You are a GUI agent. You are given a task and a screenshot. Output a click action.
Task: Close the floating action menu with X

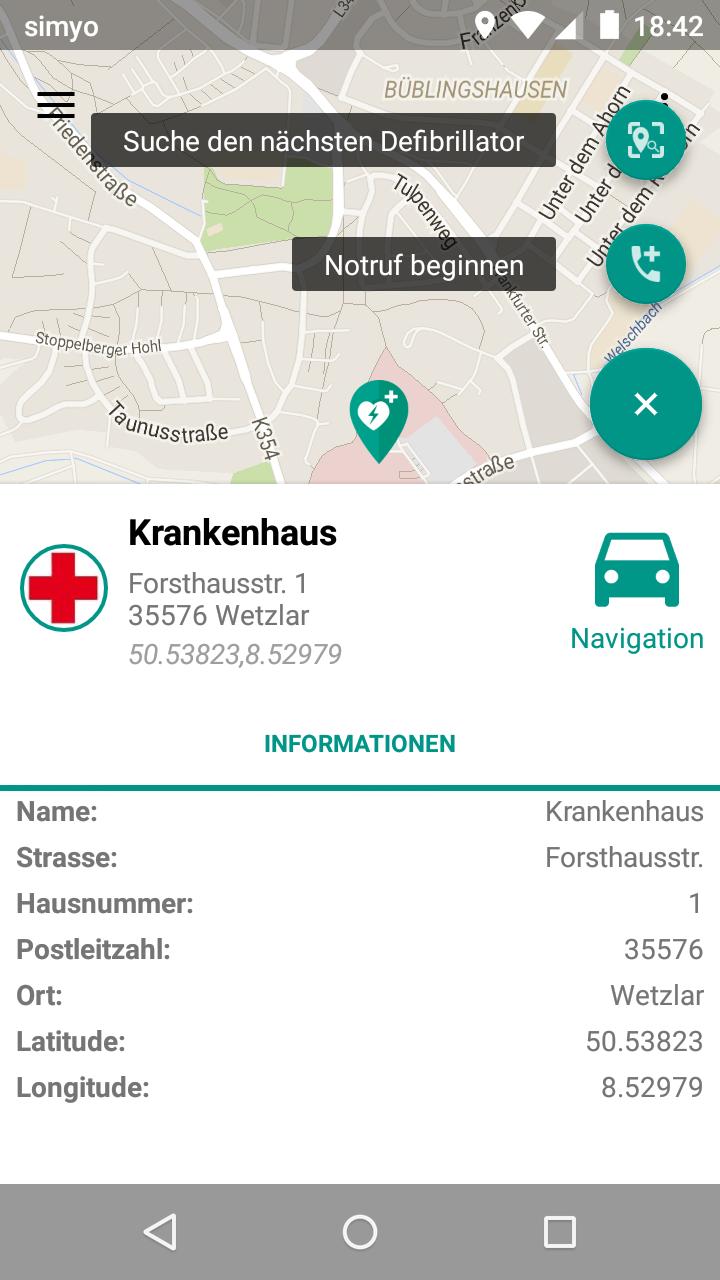coord(645,404)
